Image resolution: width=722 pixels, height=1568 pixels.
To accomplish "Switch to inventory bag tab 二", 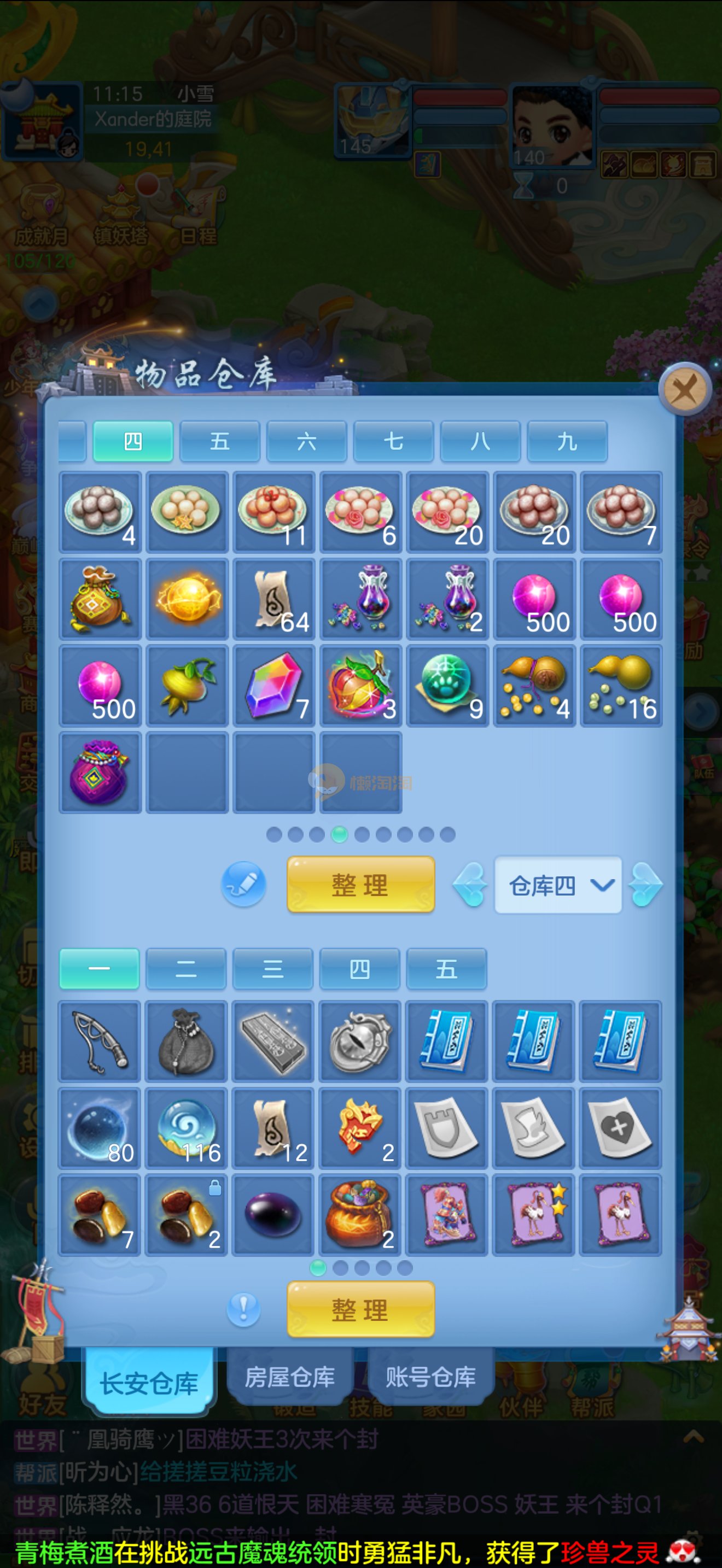I will pyautogui.click(x=185, y=968).
